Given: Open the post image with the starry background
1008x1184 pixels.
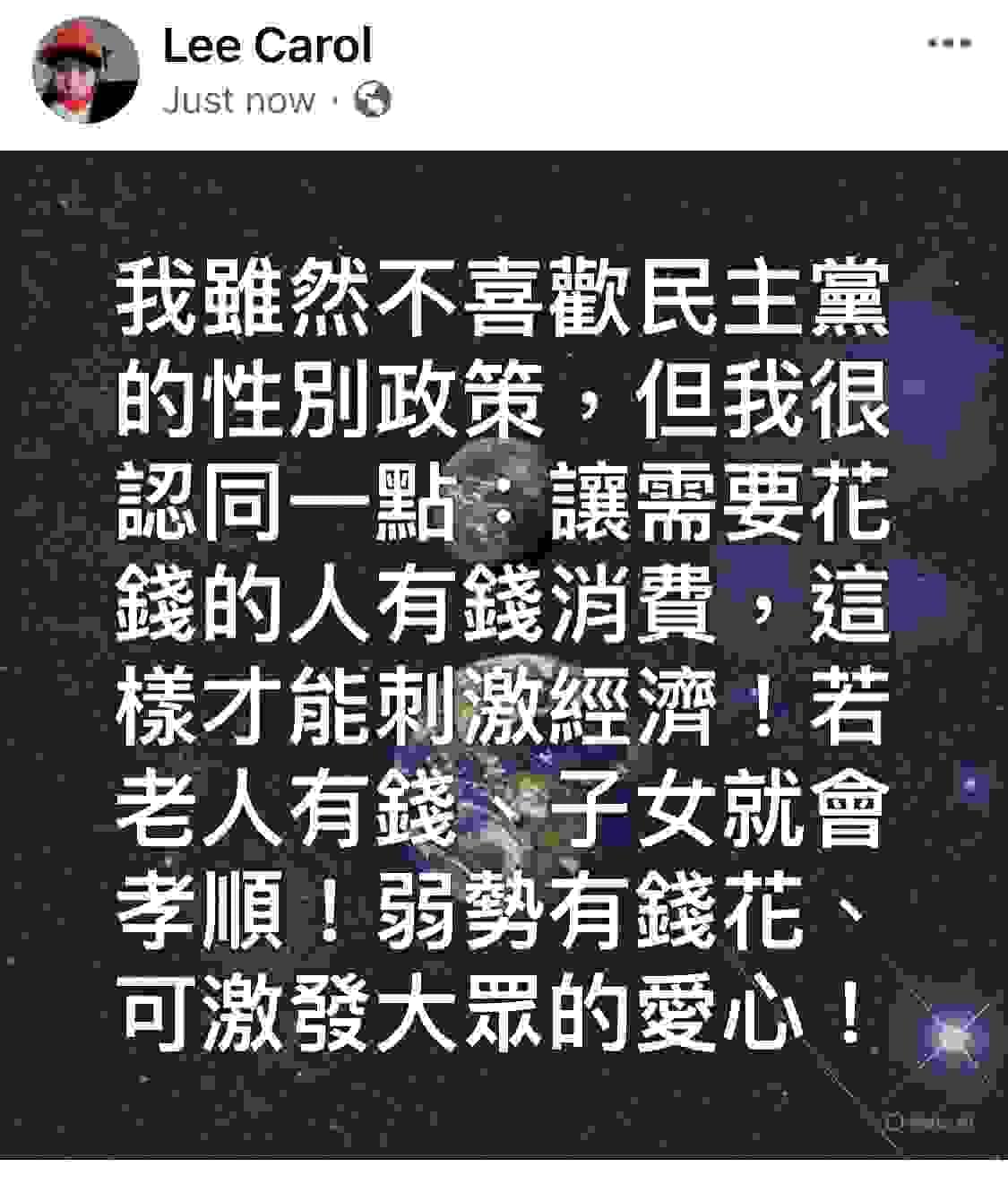Looking at the screenshot, I should click(x=504, y=654).
